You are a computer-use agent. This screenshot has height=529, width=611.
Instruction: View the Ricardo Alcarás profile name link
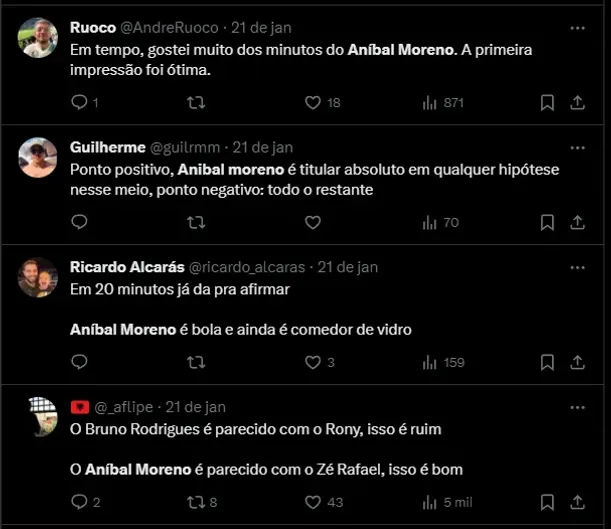(126, 266)
